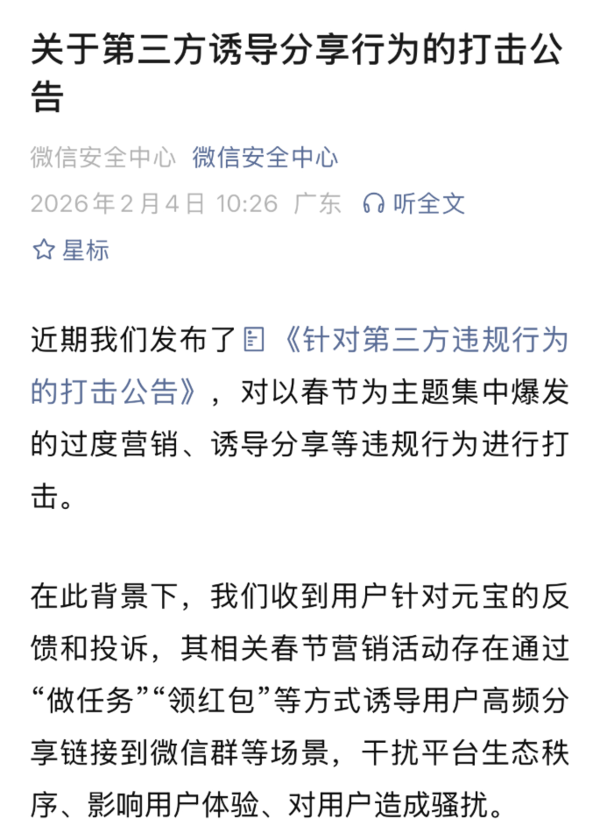Listen to the article with 听全文

pyautogui.click(x=414, y=204)
